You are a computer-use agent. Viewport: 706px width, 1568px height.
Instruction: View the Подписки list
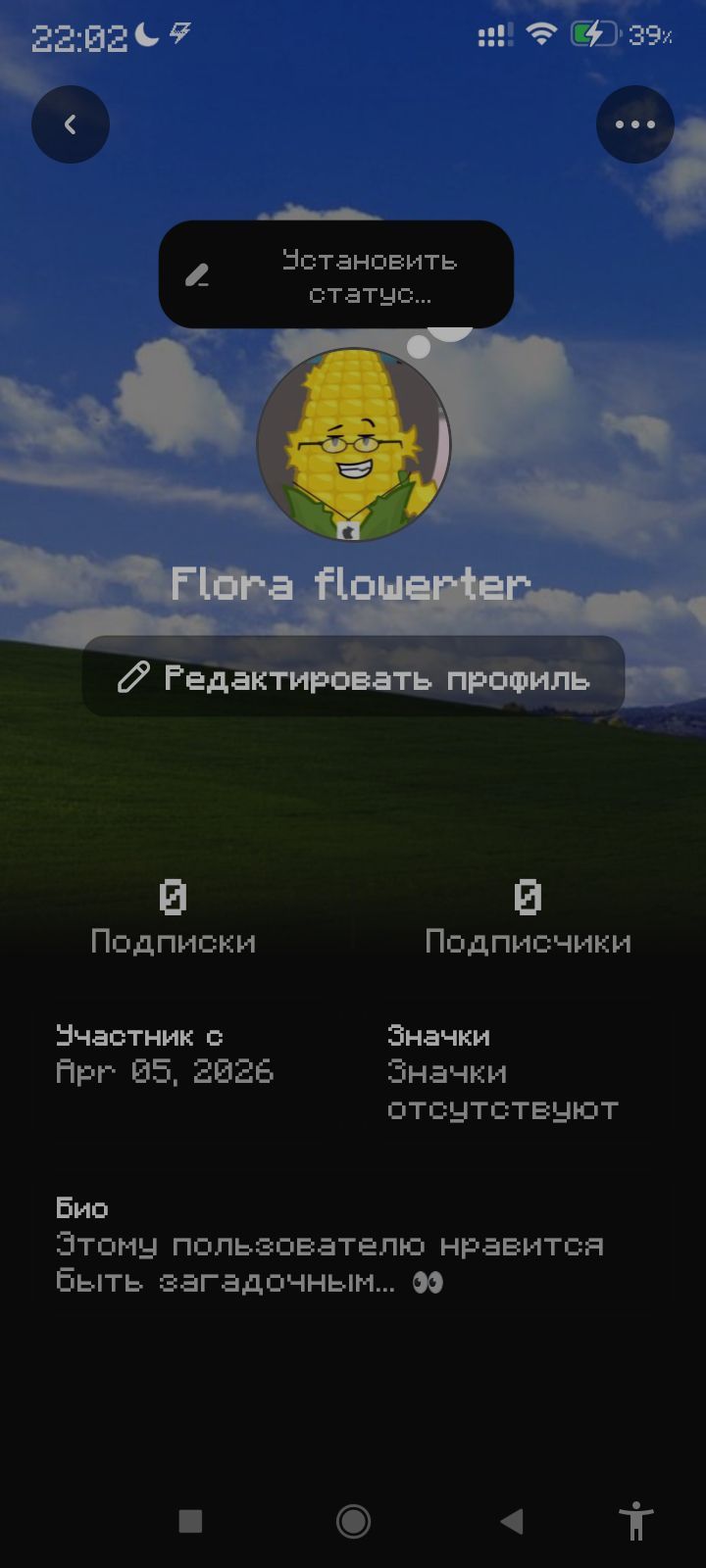coord(174,918)
